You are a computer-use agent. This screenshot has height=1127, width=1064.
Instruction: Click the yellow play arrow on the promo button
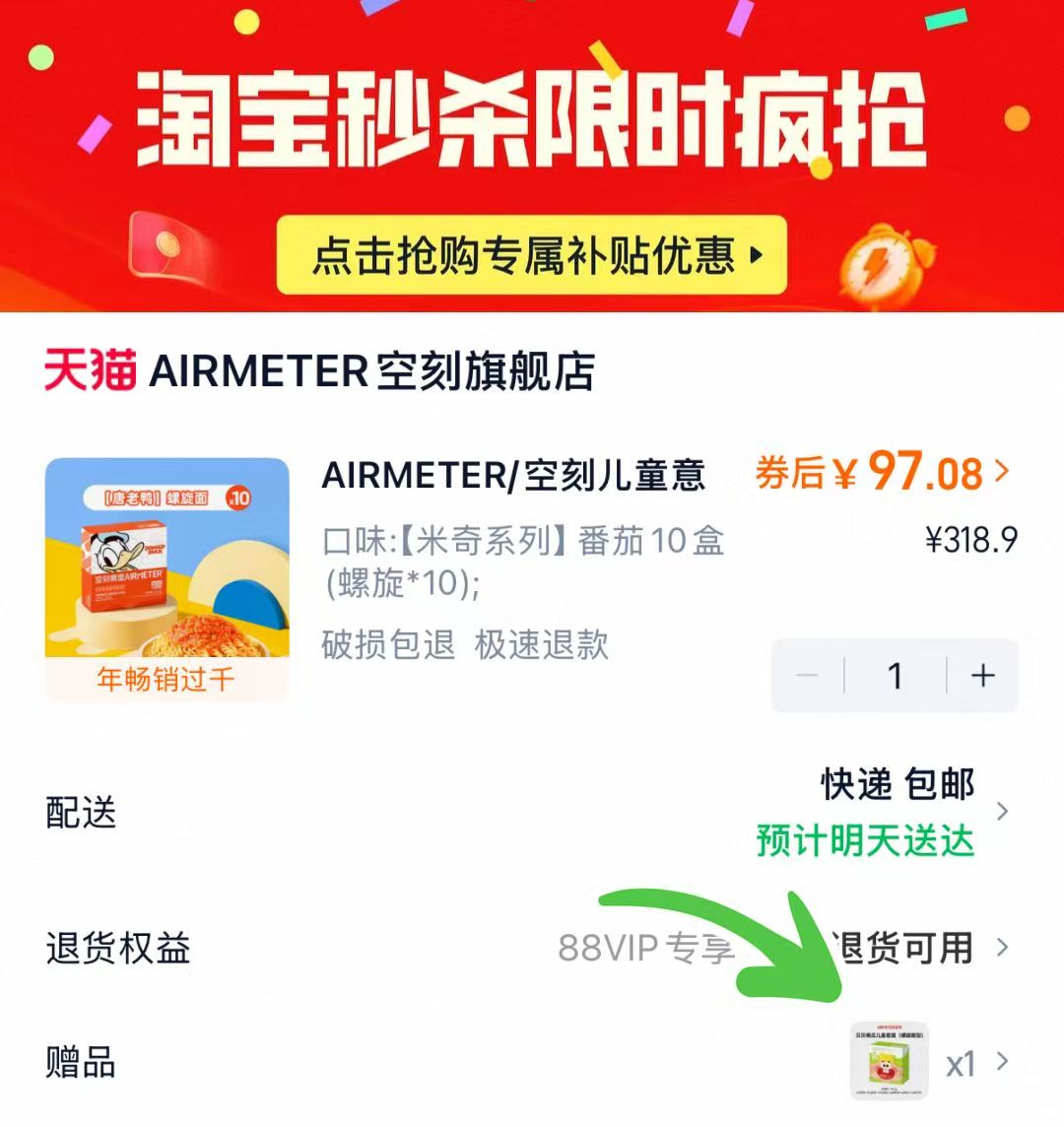pos(755,255)
